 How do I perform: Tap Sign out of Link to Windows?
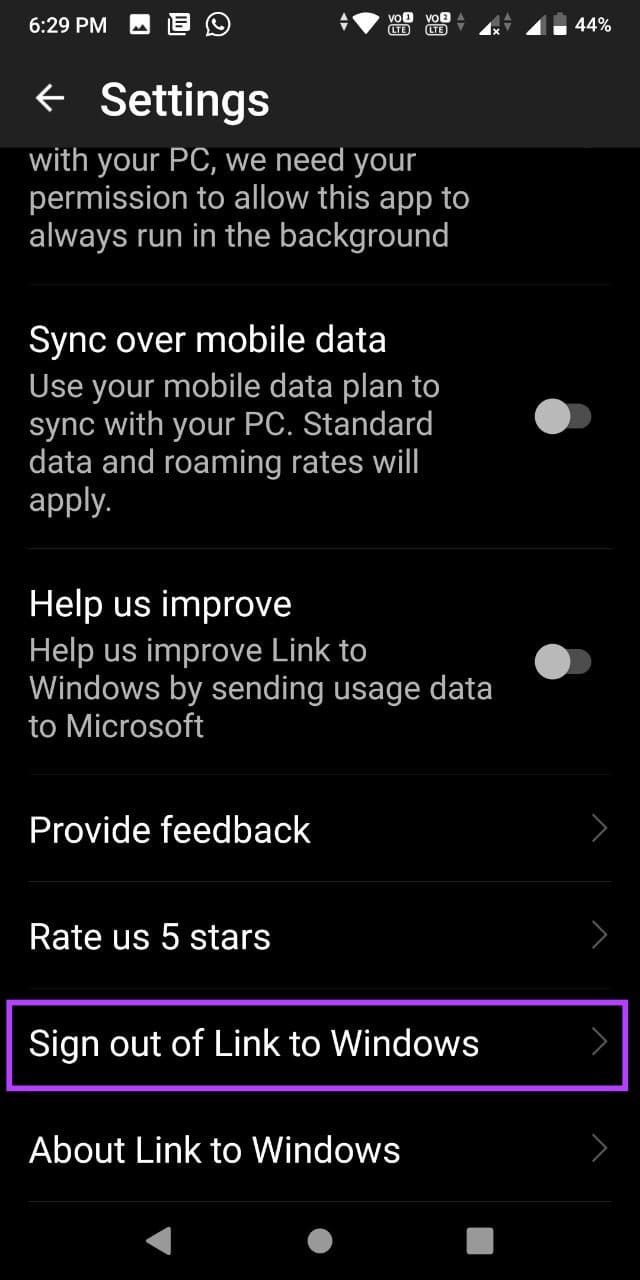click(x=318, y=1043)
